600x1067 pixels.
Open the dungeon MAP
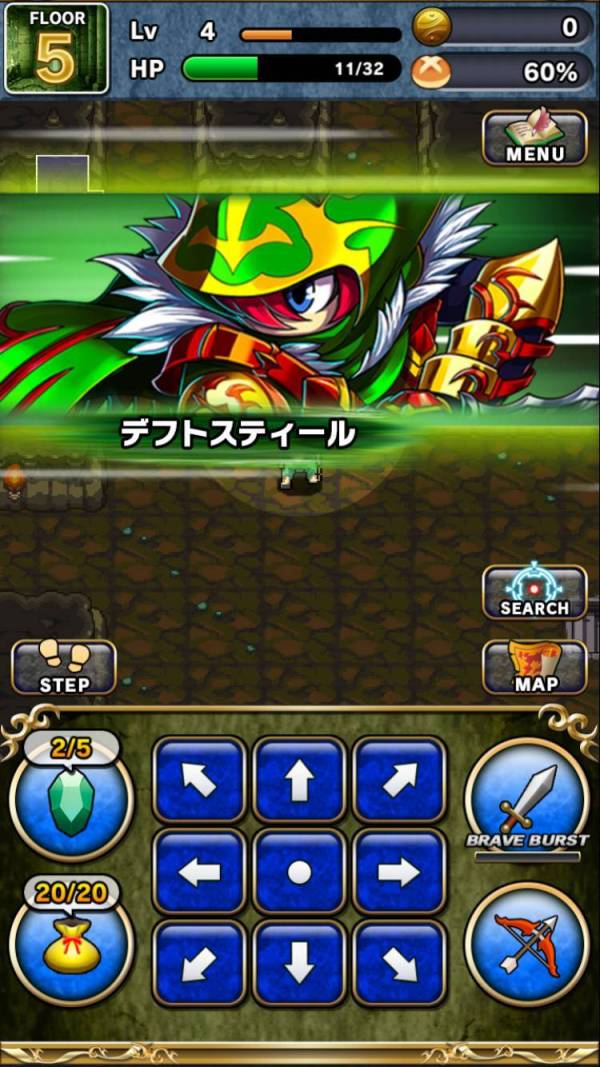coord(534,668)
